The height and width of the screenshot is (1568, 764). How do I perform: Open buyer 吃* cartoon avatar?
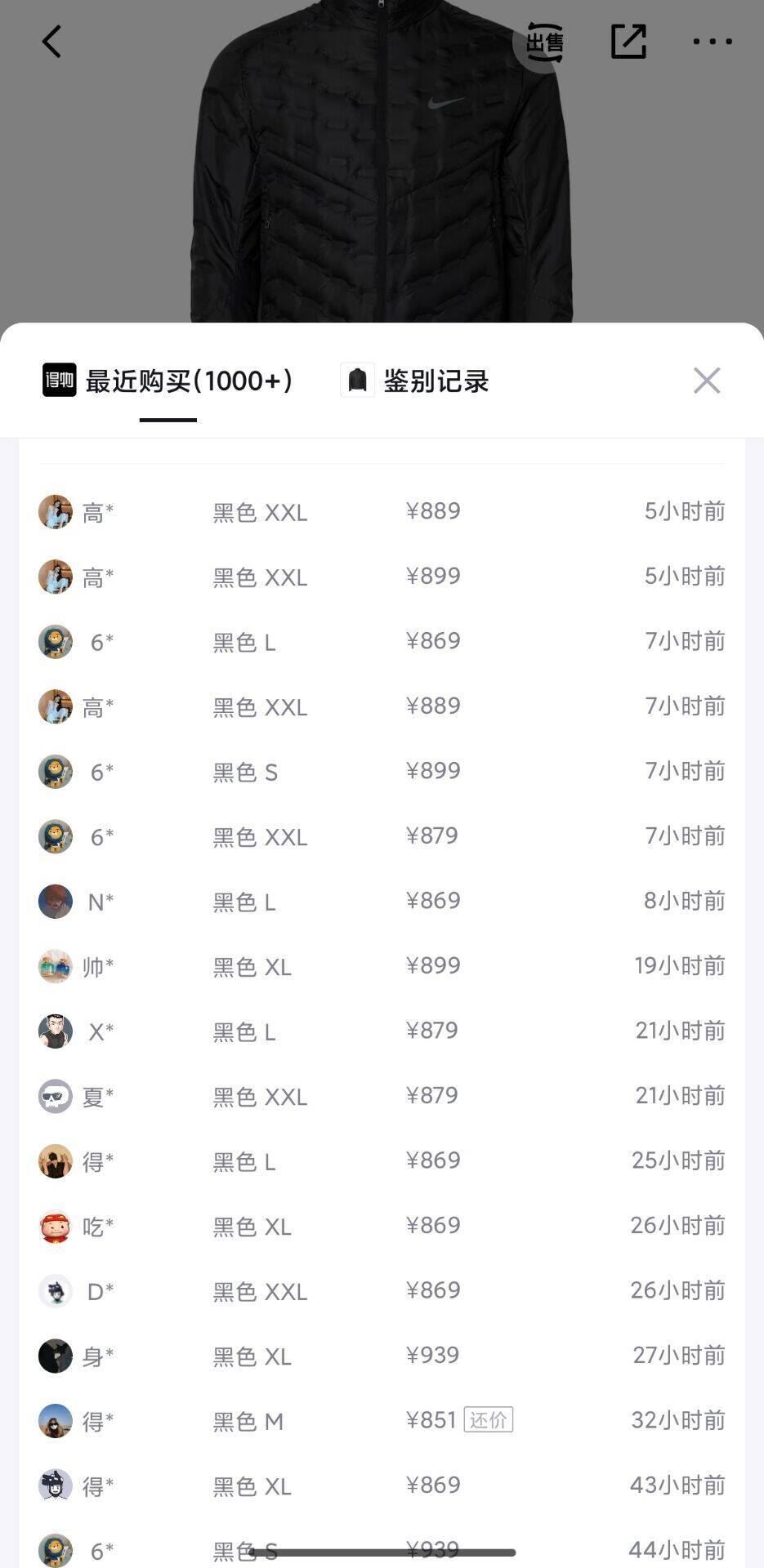[55, 1226]
